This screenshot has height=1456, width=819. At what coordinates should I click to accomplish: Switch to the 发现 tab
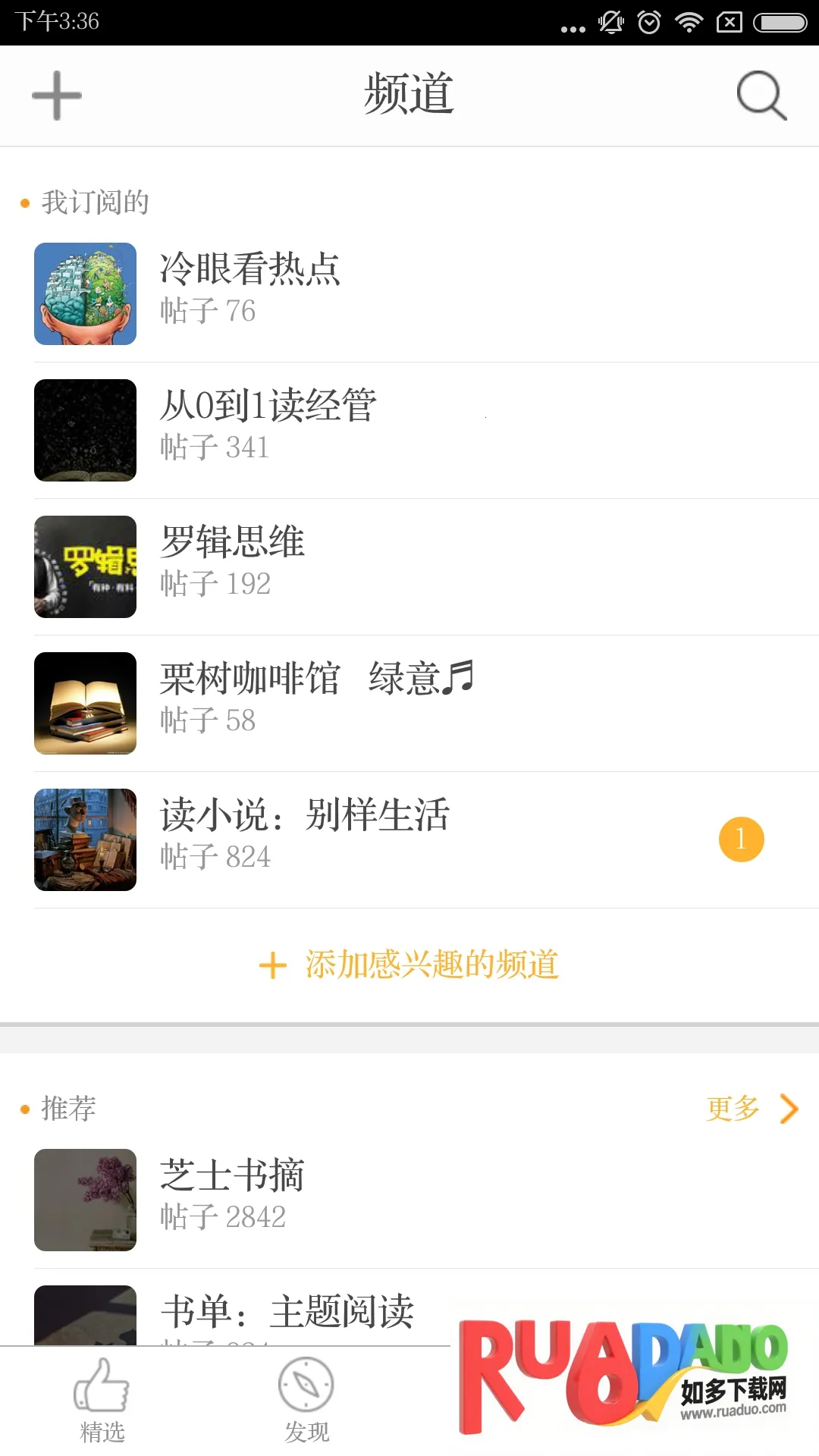(306, 1400)
